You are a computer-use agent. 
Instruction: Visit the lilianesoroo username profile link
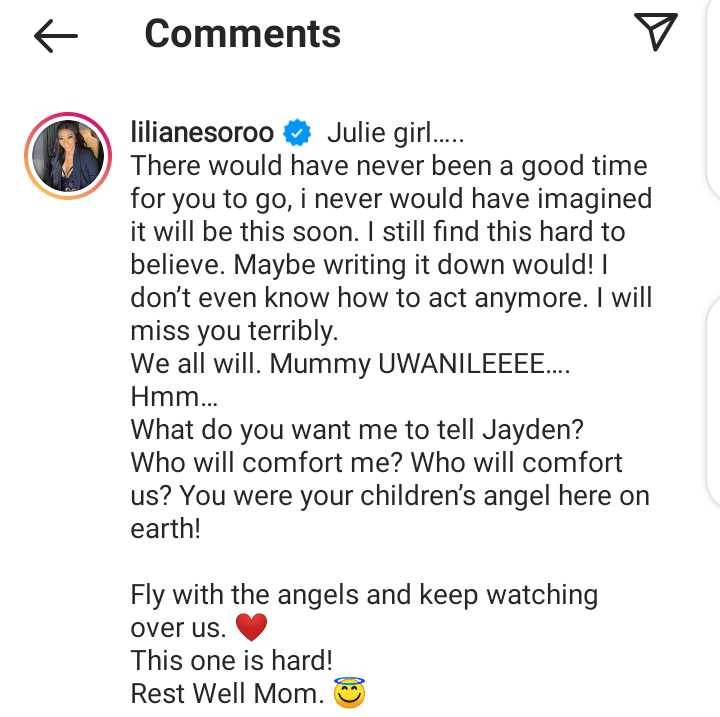point(202,133)
